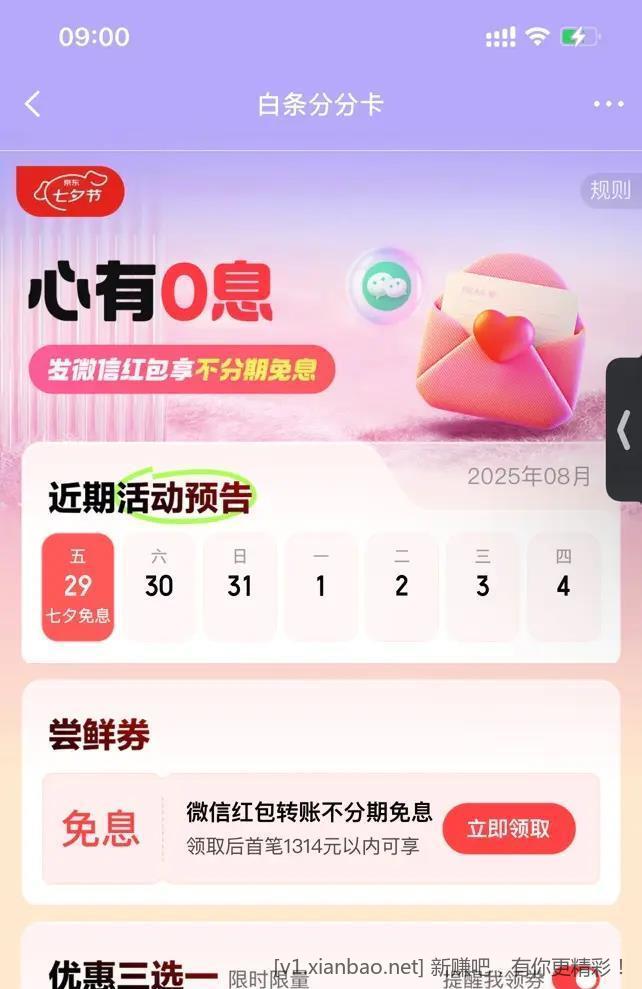The width and height of the screenshot is (642, 989).
Task: Claim the 免息 coupon with 立即领取
Action: [509, 828]
